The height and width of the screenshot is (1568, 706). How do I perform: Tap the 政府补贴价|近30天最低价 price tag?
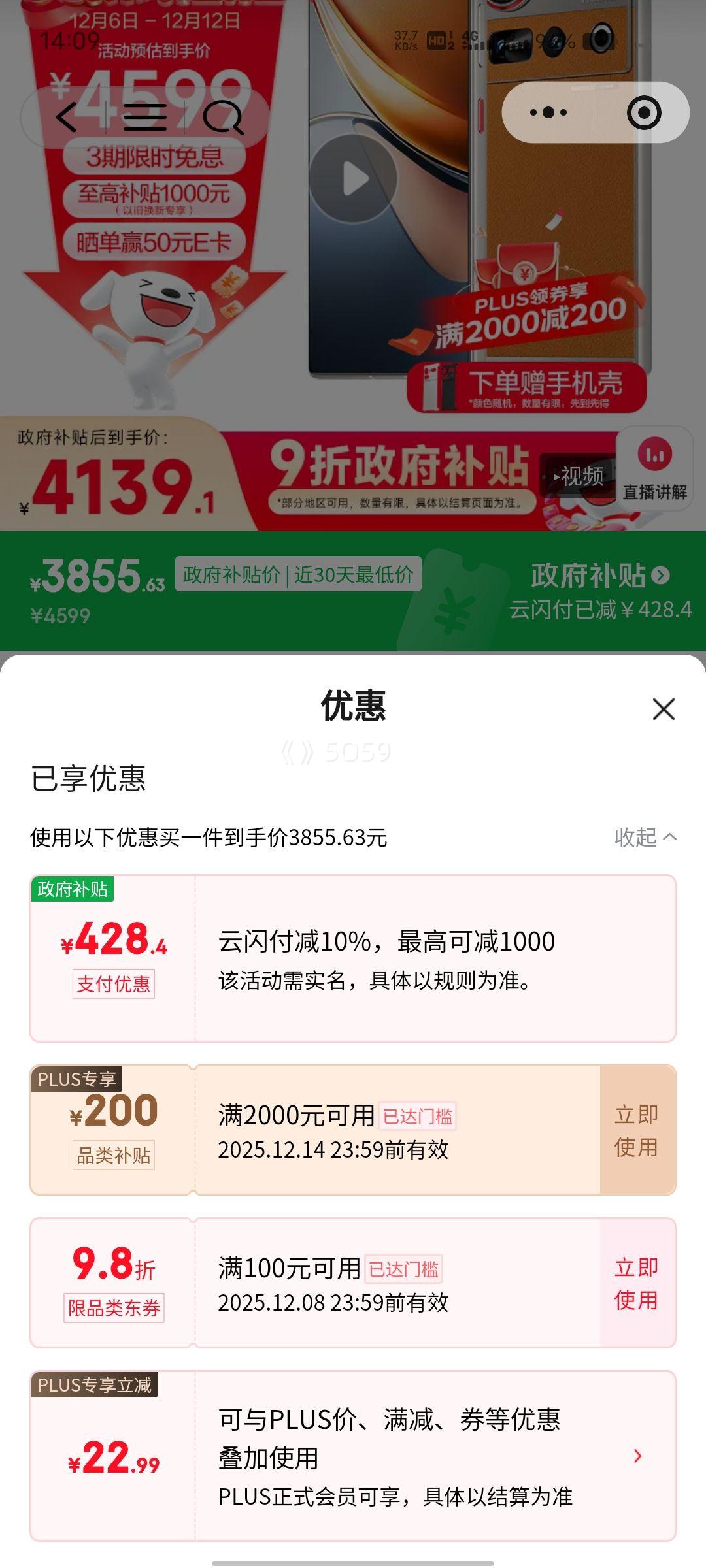(x=297, y=575)
